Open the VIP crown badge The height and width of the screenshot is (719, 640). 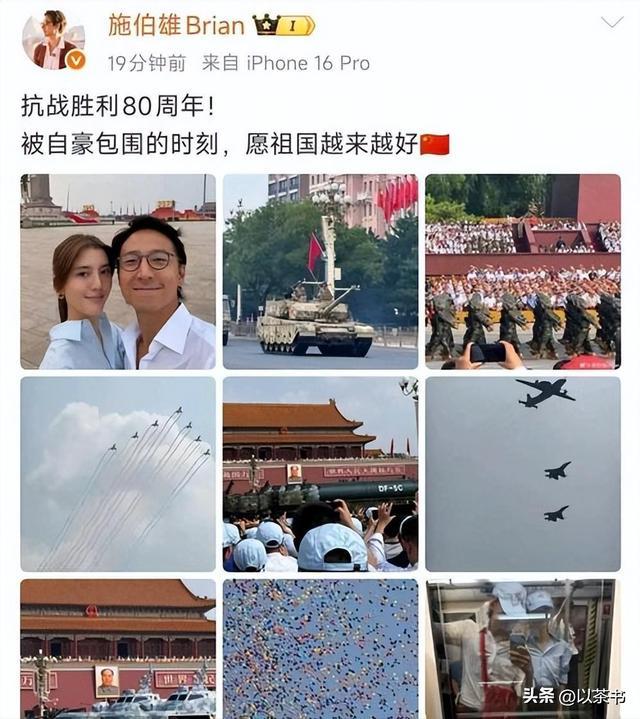[x=283, y=25]
